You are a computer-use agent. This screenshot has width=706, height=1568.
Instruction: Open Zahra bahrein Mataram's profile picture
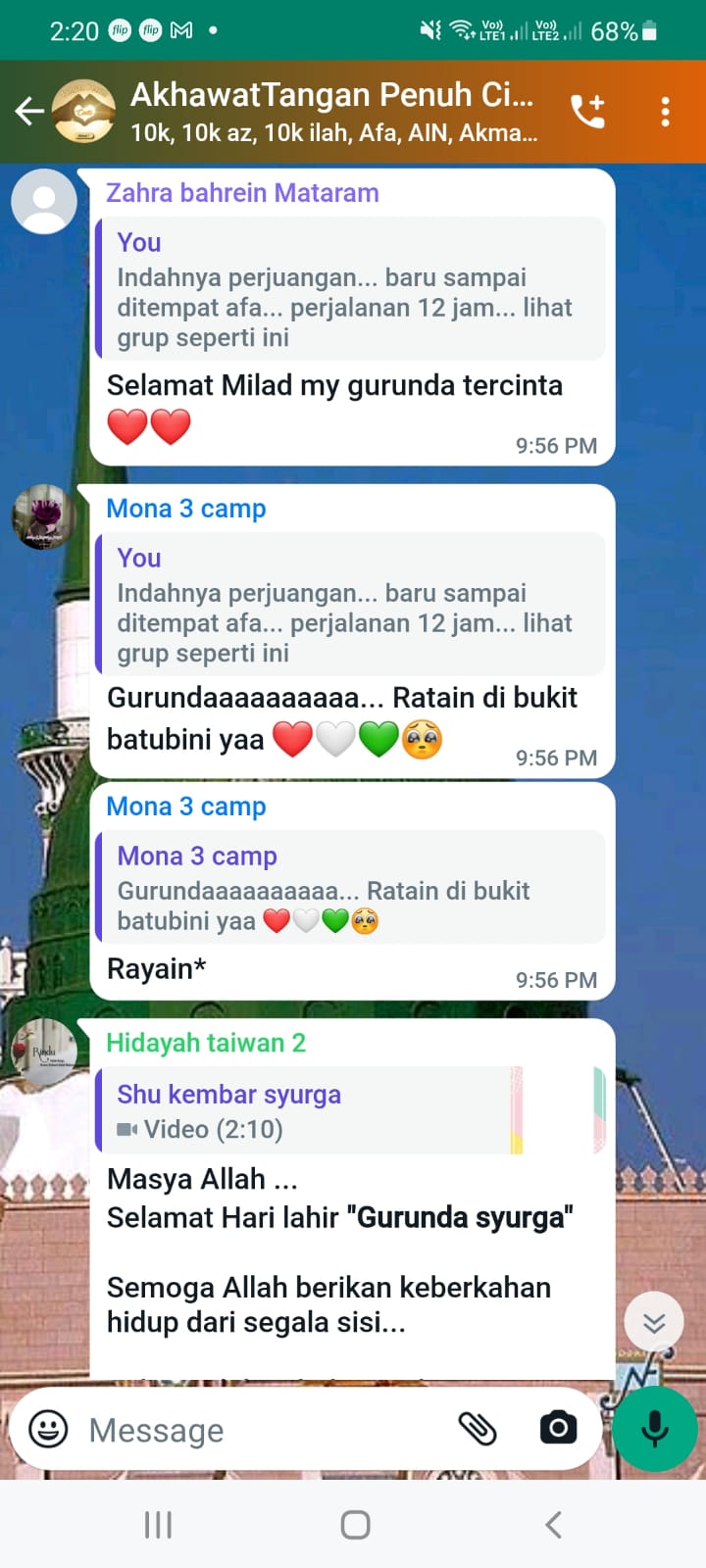click(x=44, y=201)
